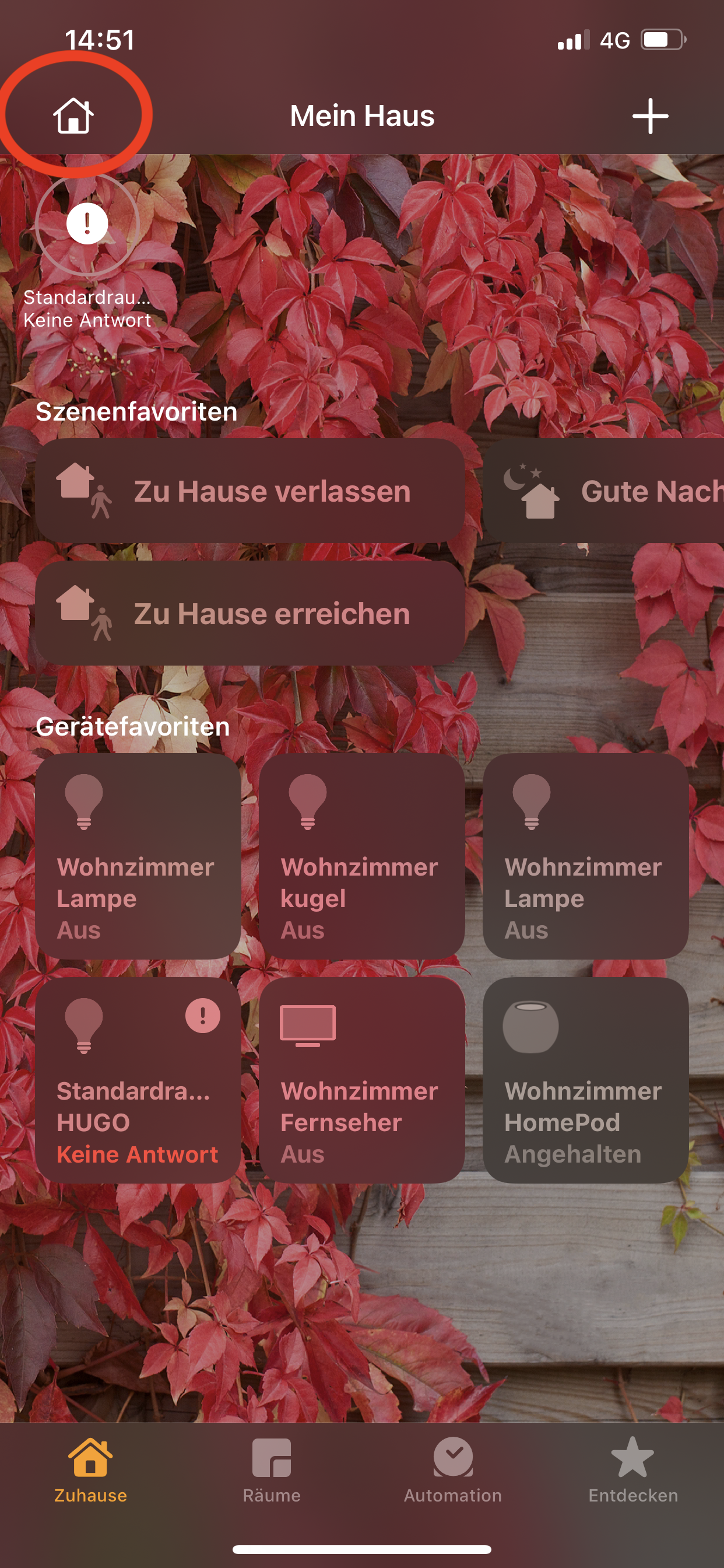Viewport: 724px width, 1568px height.
Task: Tap the plus button to add accessory
Action: [650, 116]
